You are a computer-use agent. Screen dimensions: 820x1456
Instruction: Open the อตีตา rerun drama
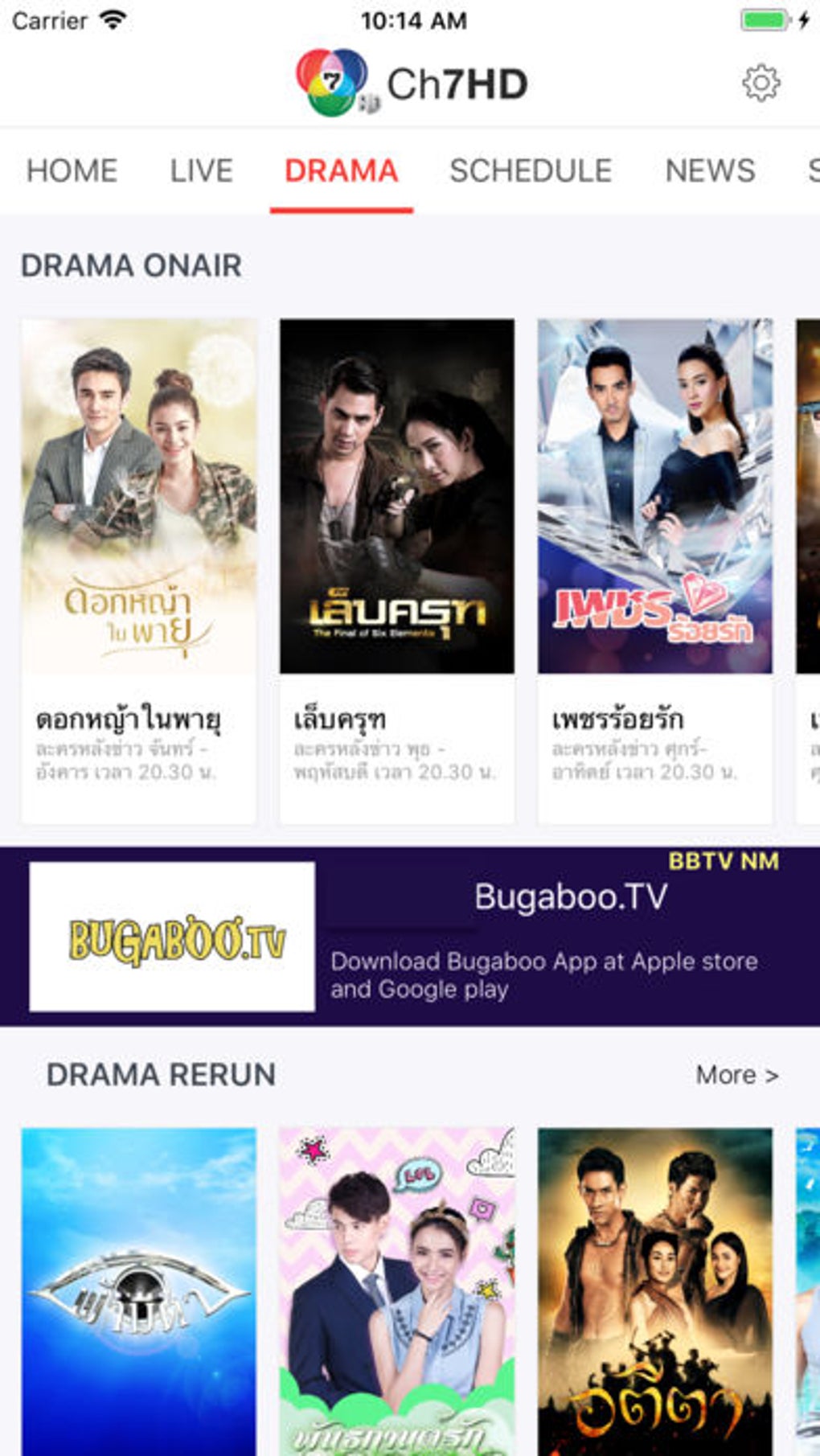click(655, 1290)
